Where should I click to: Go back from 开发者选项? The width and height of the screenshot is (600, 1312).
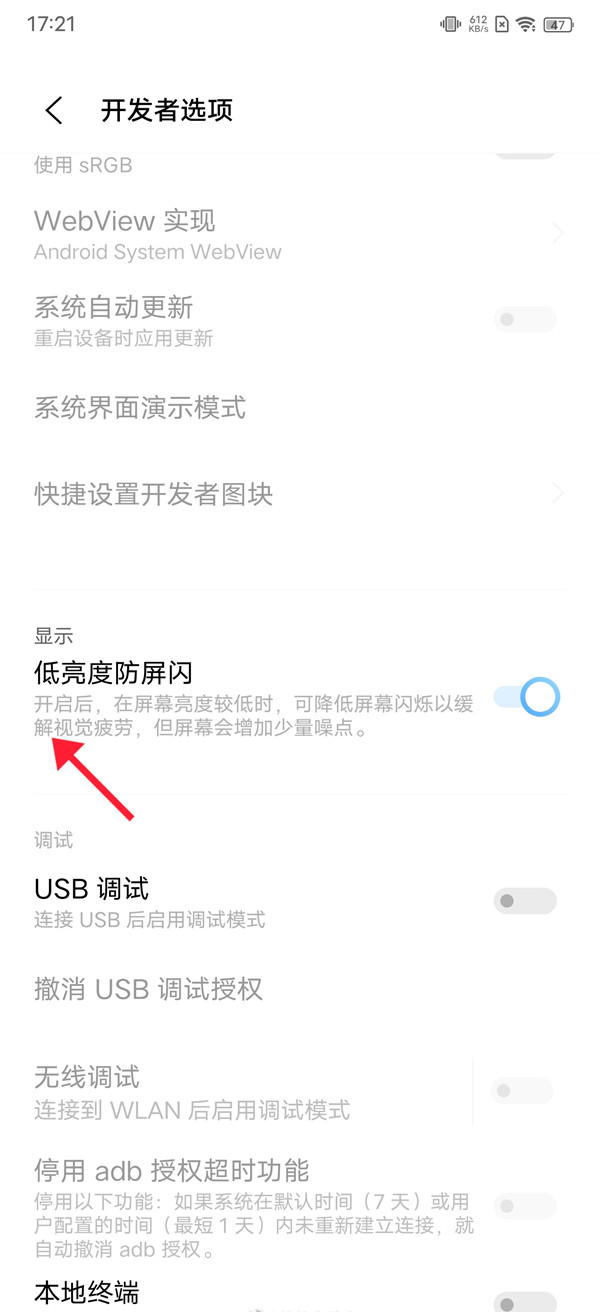[x=54, y=110]
